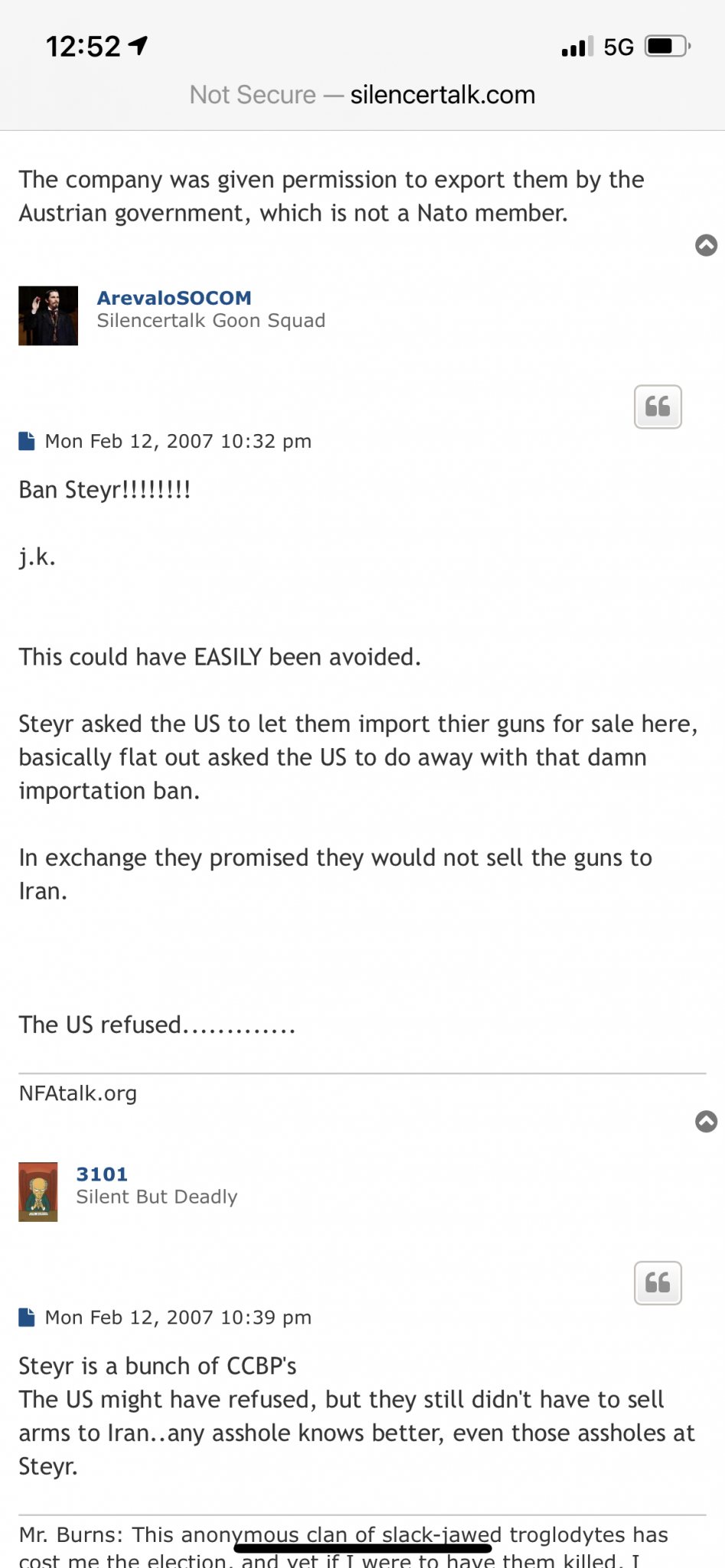Open permalink icon for 10:39 pm post

pos(27,1317)
